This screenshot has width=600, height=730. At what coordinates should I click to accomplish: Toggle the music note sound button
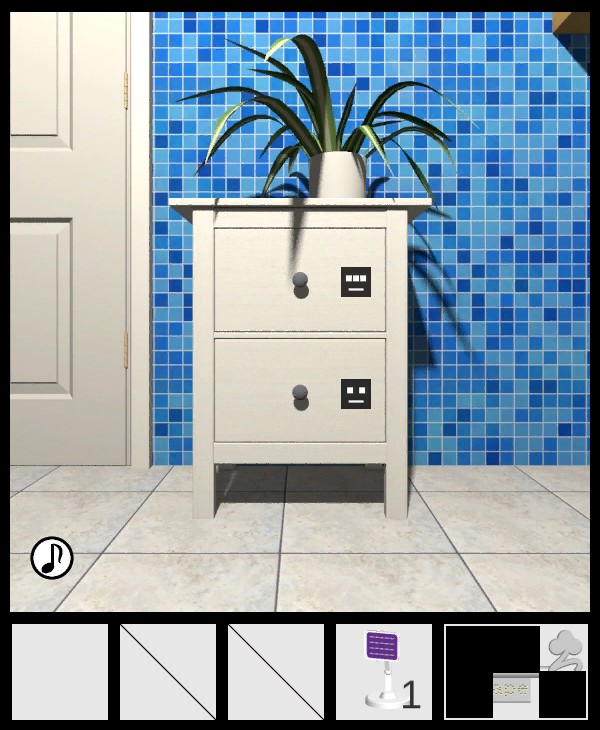(52, 558)
